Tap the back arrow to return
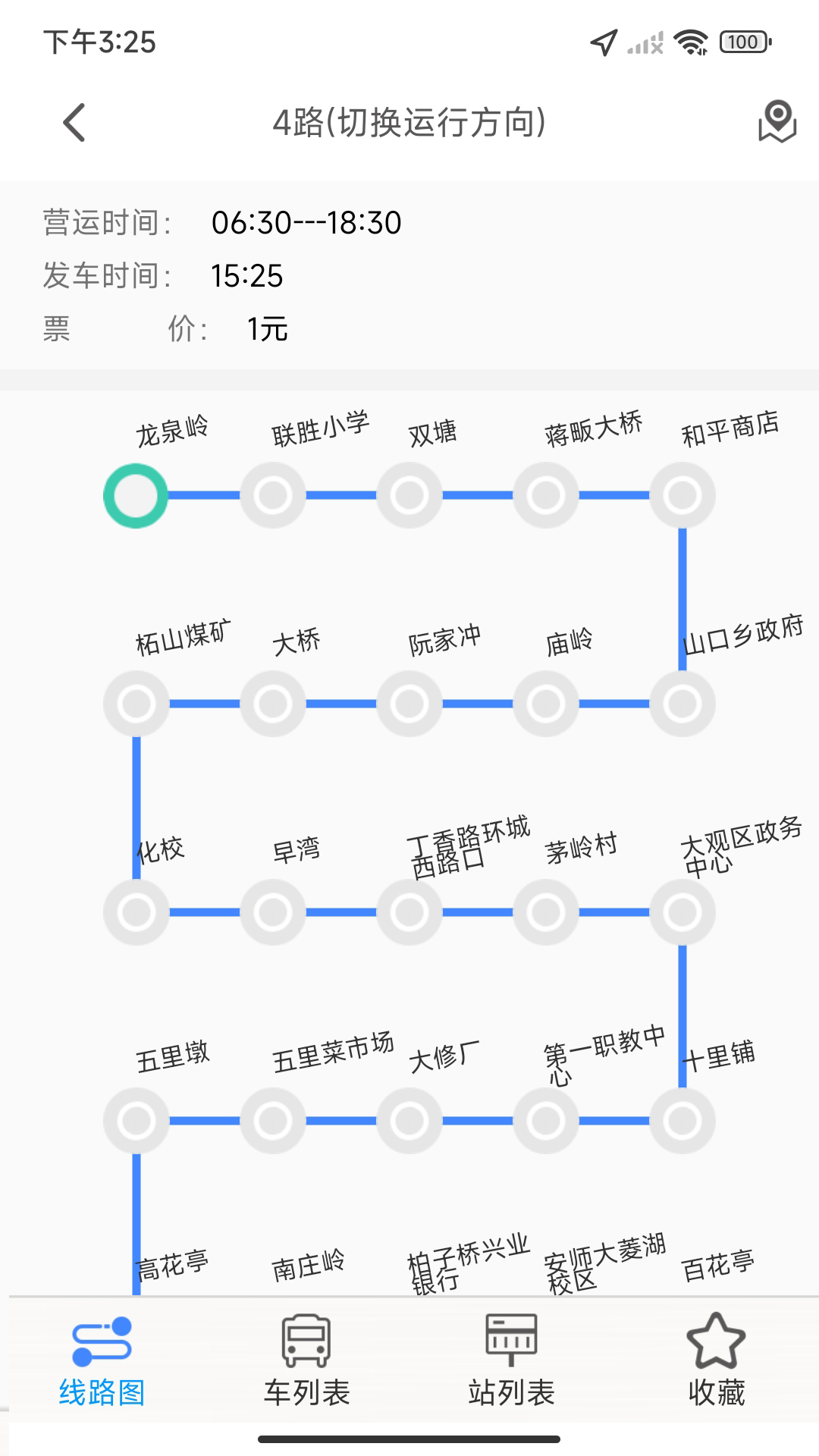Image resolution: width=819 pixels, height=1456 pixels. 74,121
